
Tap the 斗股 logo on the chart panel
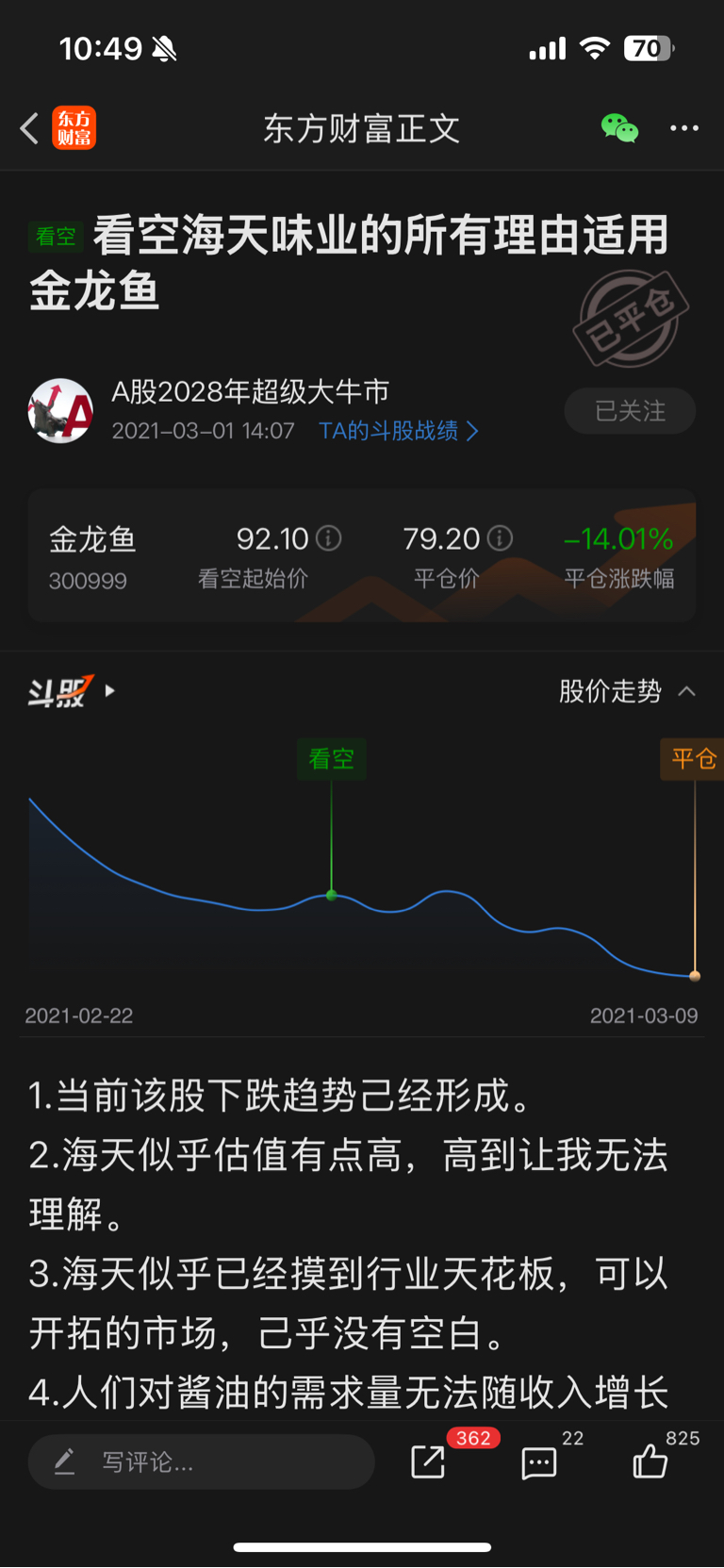[x=61, y=691]
